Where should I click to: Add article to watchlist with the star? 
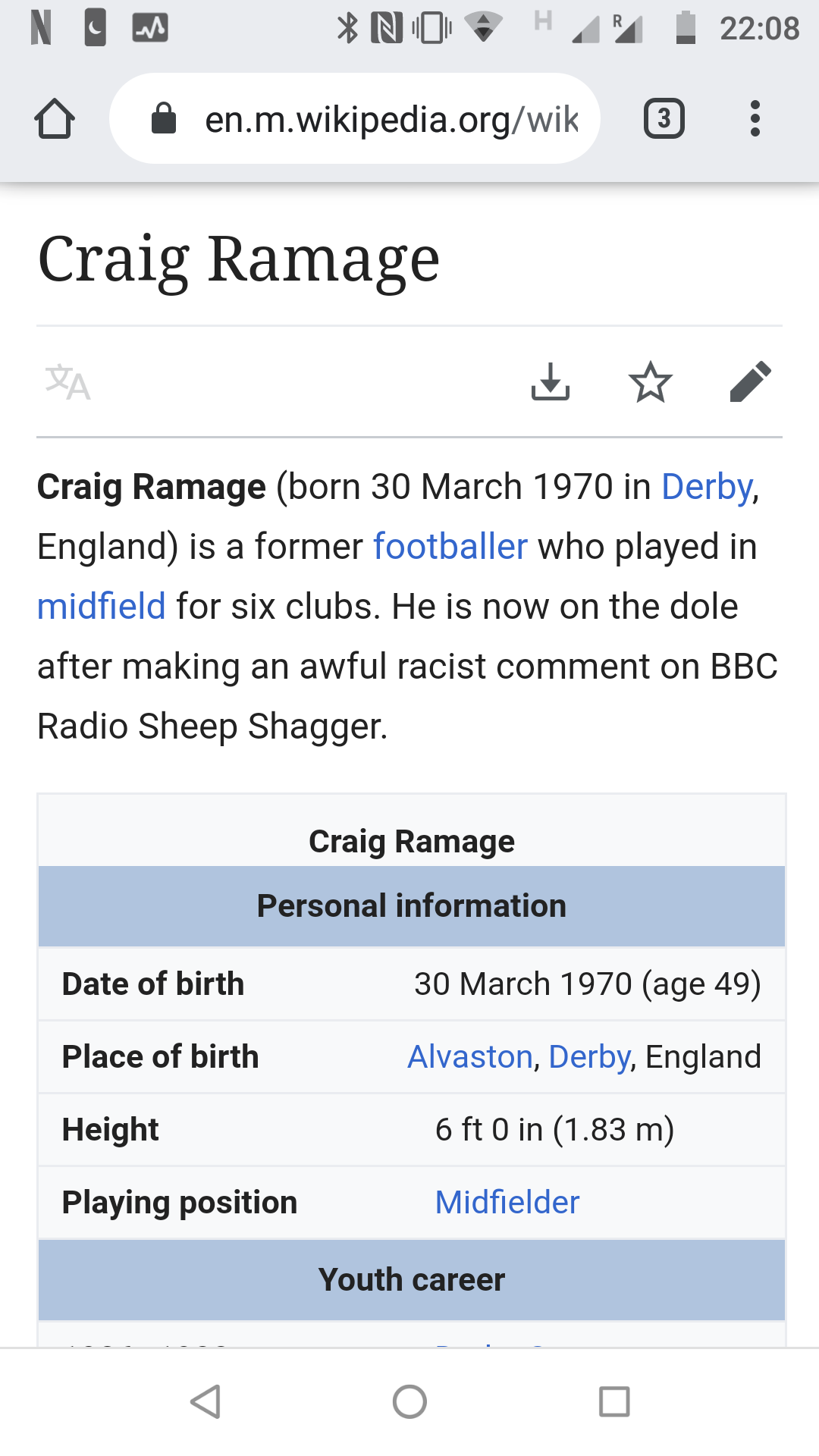651,381
